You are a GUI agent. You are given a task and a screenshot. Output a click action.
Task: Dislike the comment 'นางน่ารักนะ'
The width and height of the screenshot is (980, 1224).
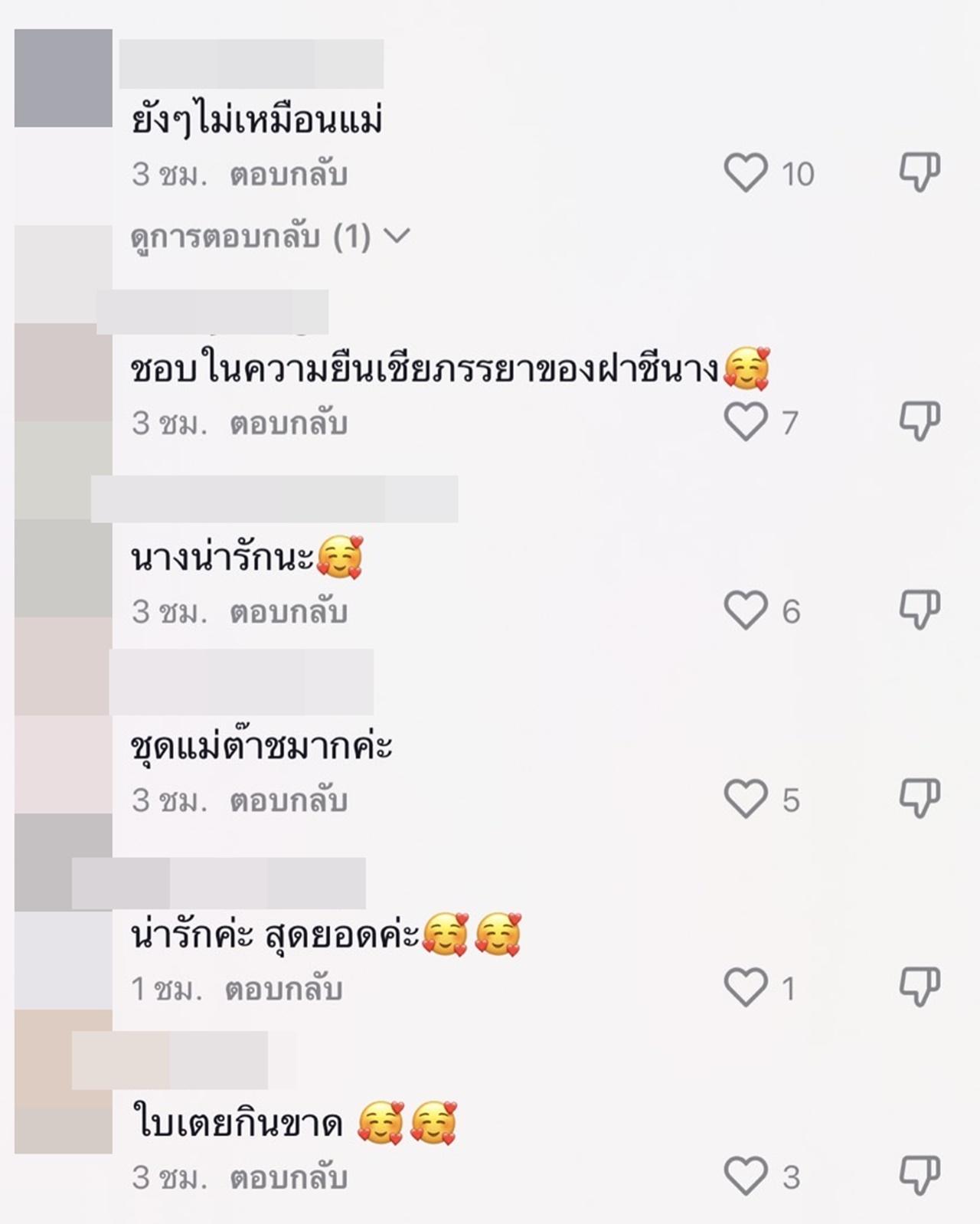[x=919, y=610]
